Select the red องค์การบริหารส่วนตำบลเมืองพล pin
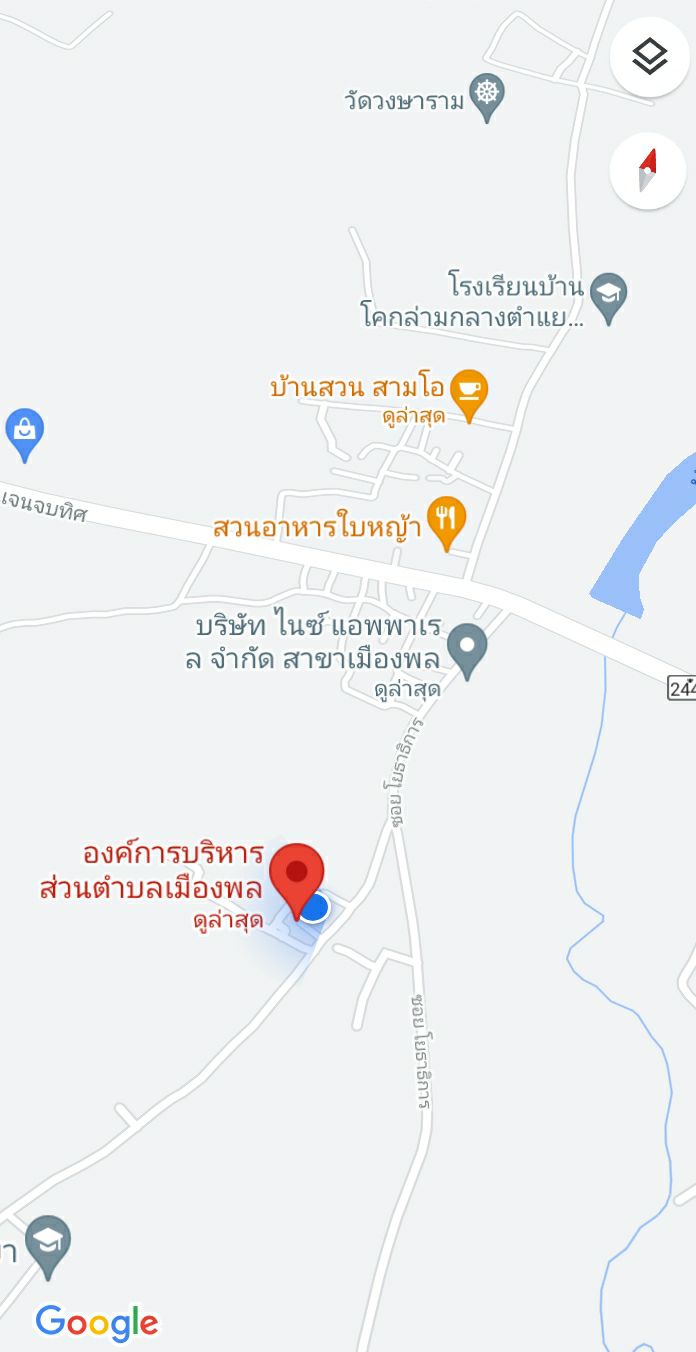696x1352 pixels. (297, 874)
